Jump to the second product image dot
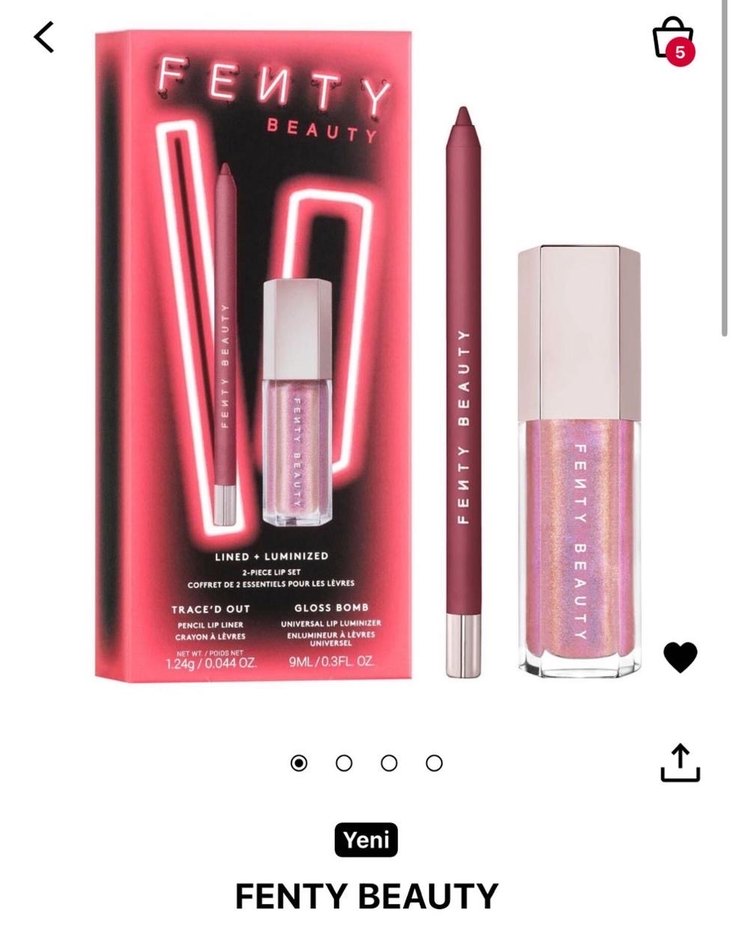Screen dimensions: 733x936 344,763
